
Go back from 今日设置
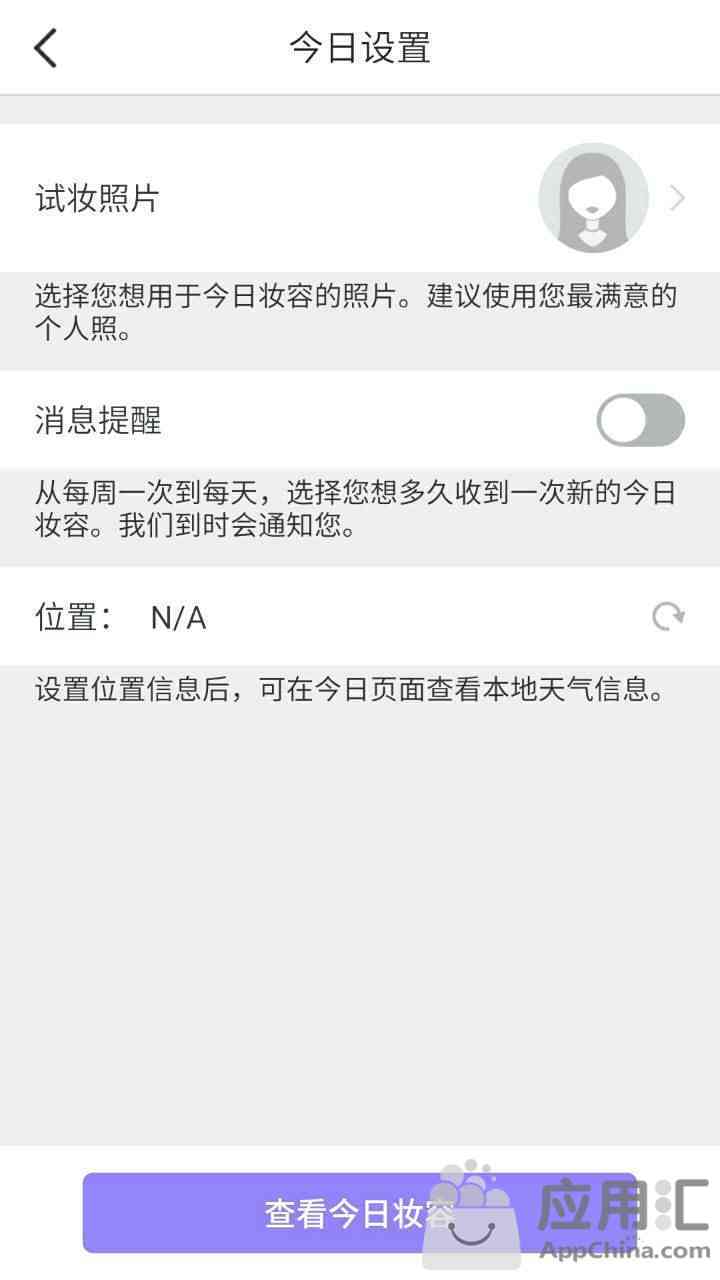[x=46, y=48]
